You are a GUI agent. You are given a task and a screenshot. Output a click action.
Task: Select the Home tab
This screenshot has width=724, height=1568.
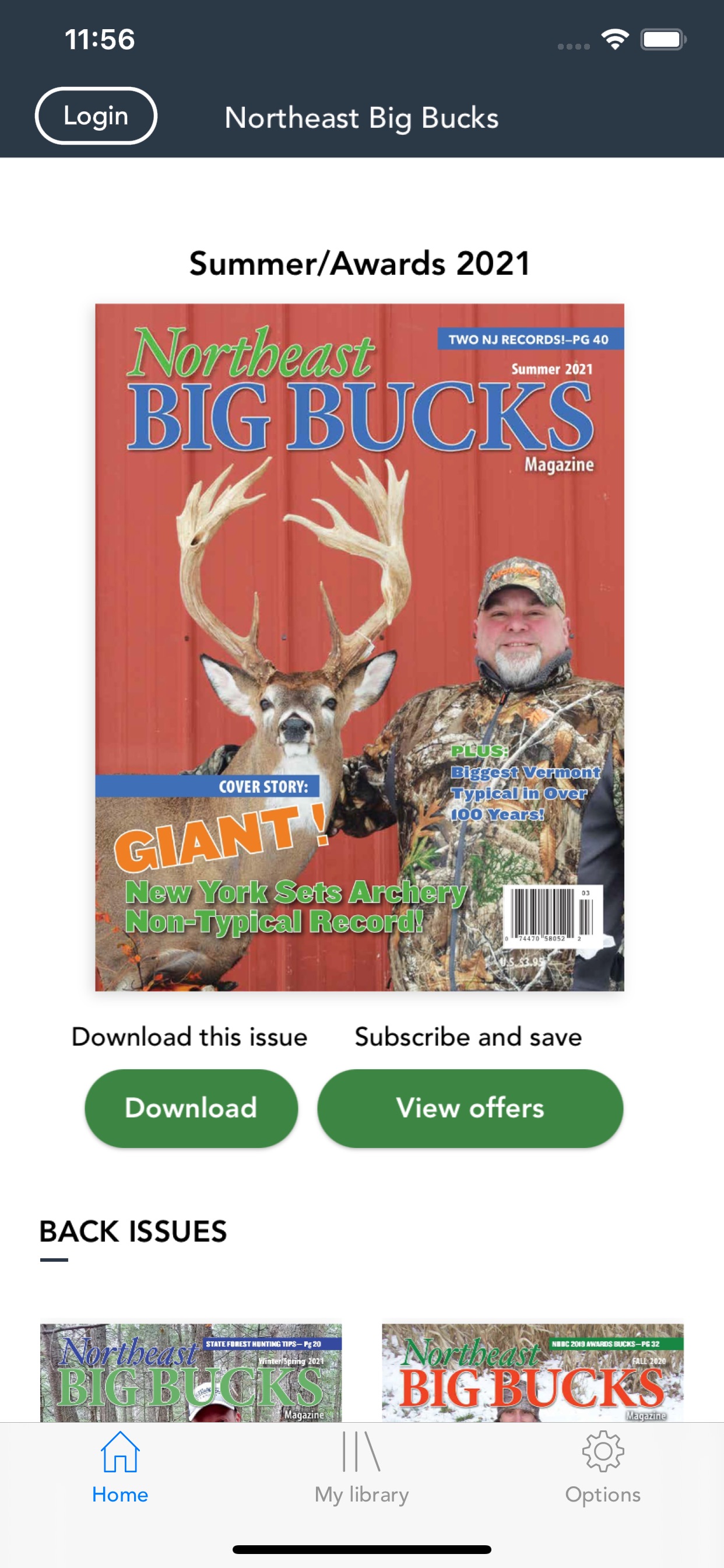tap(121, 1467)
